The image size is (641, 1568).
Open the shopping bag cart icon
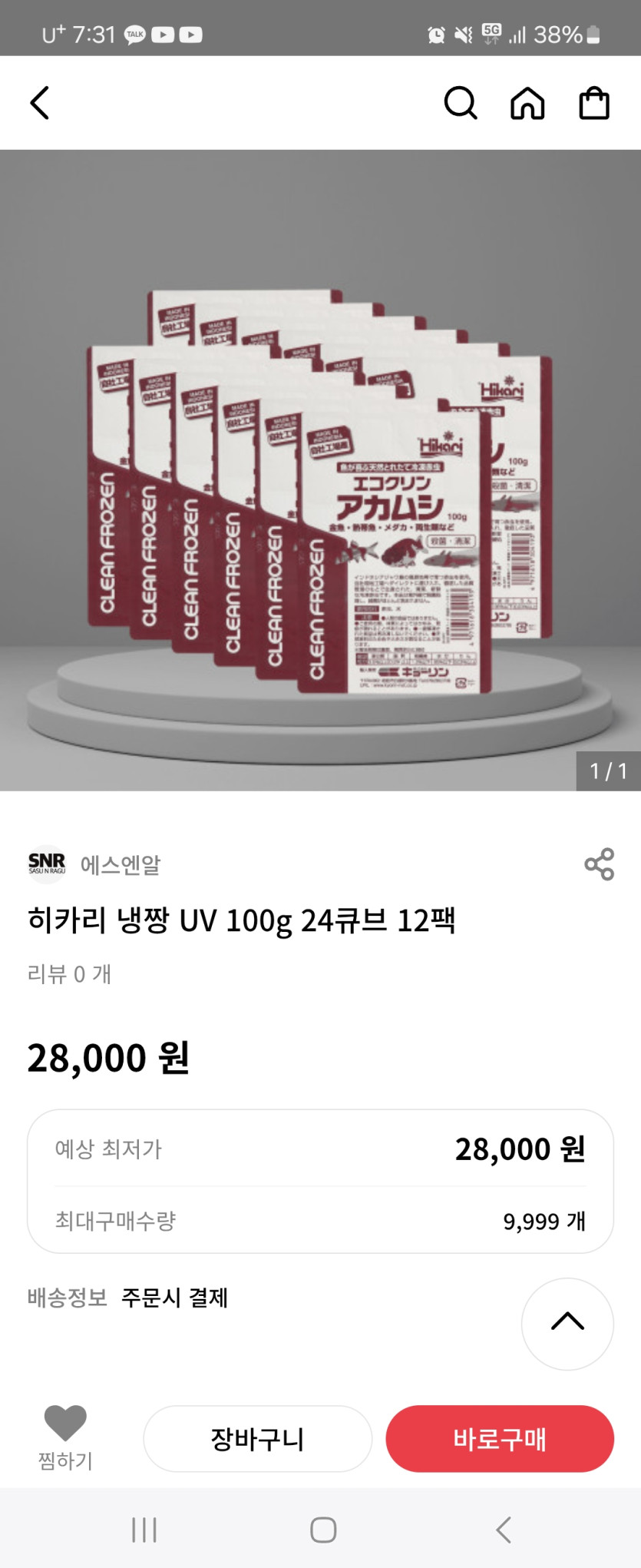click(593, 103)
